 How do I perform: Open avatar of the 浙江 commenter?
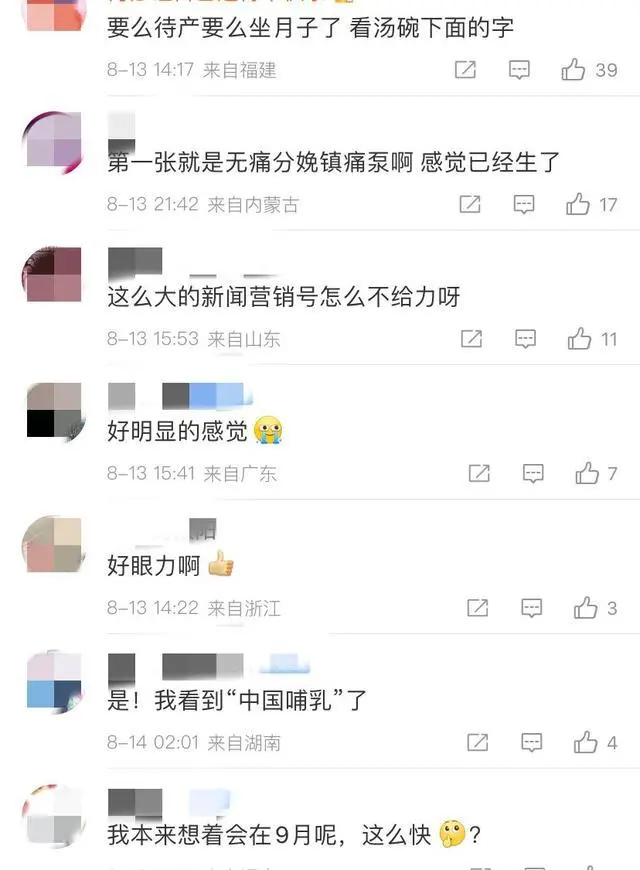tap(52, 543)
